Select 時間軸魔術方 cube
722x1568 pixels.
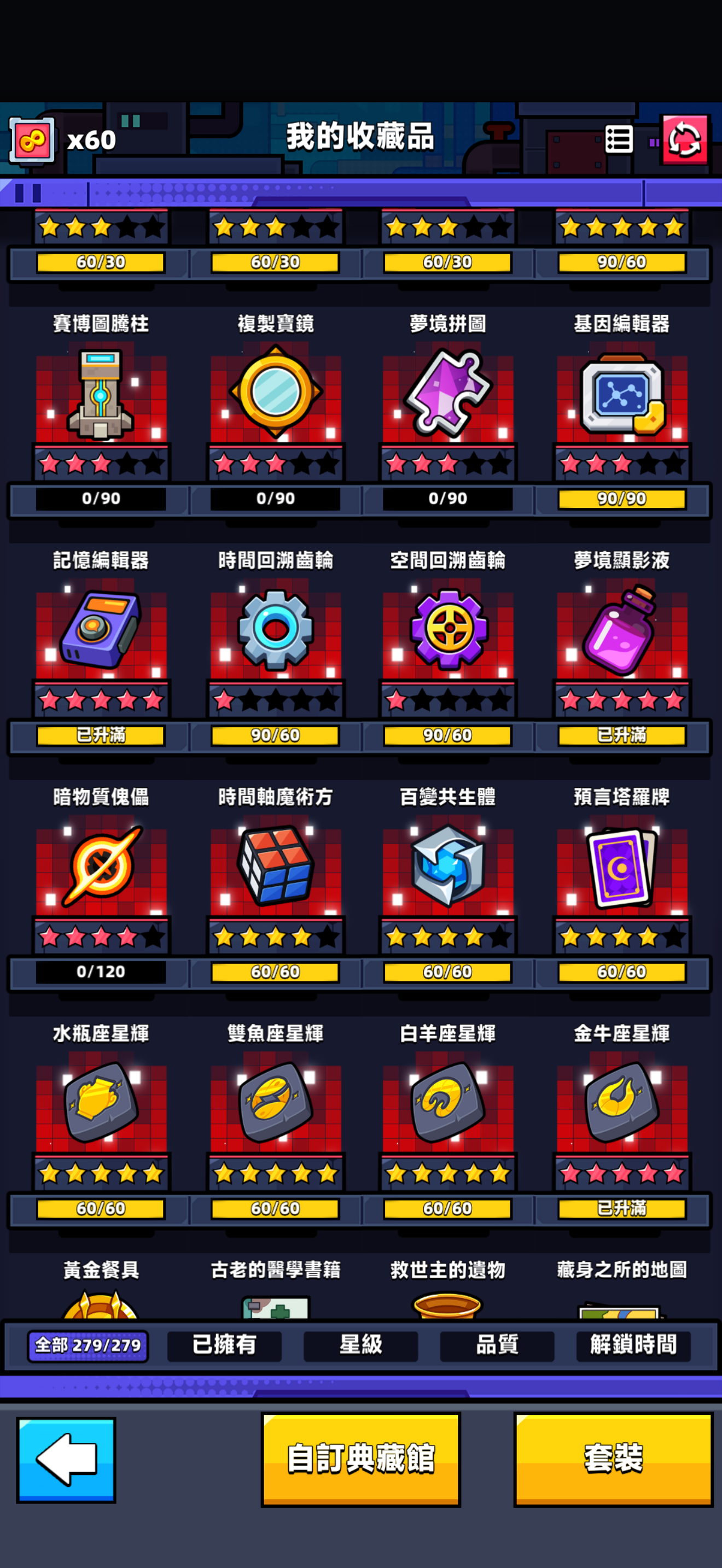pyautogui.click(x=275, y=866)
